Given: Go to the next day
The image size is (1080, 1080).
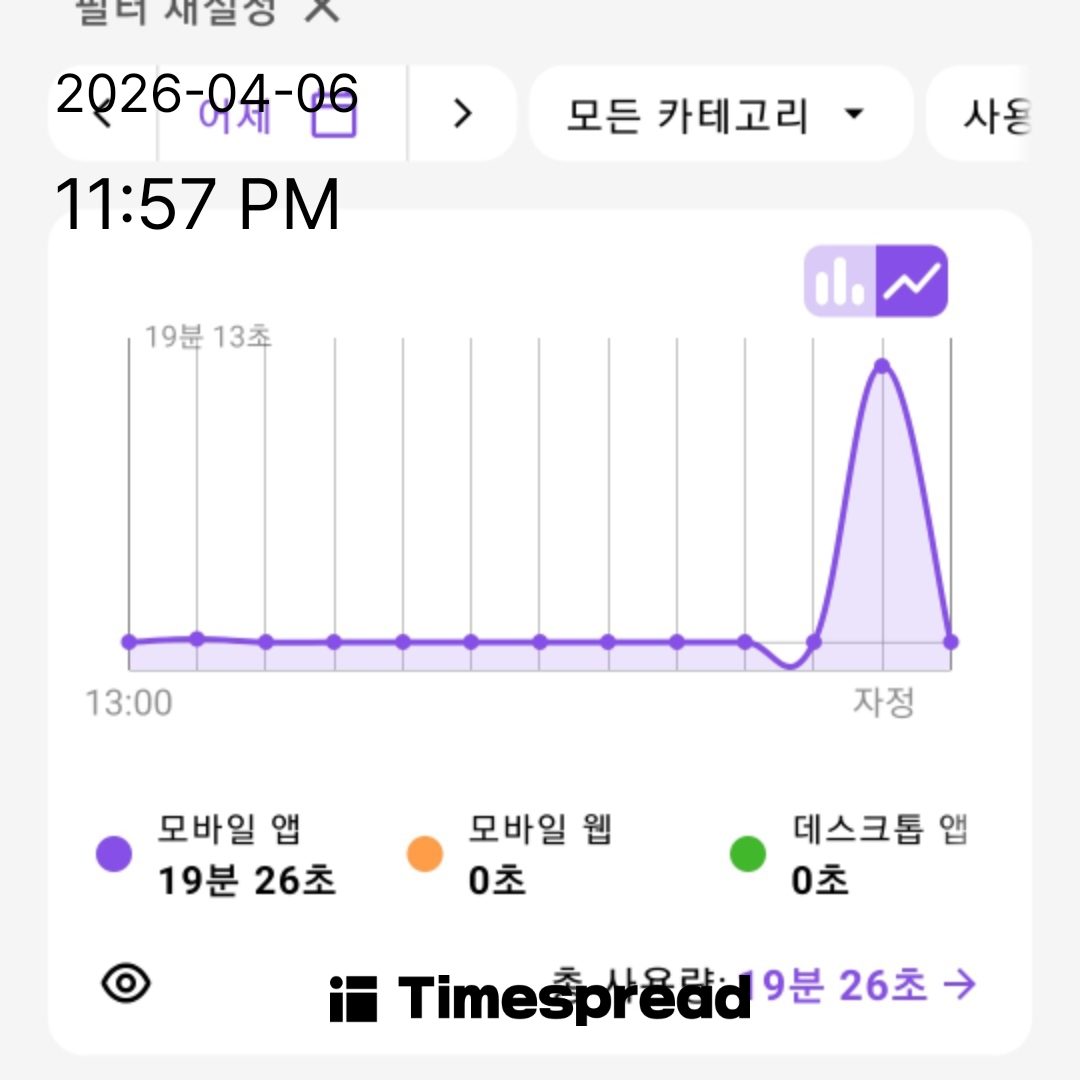Looking at the screenshot, I should coord(462,114).
